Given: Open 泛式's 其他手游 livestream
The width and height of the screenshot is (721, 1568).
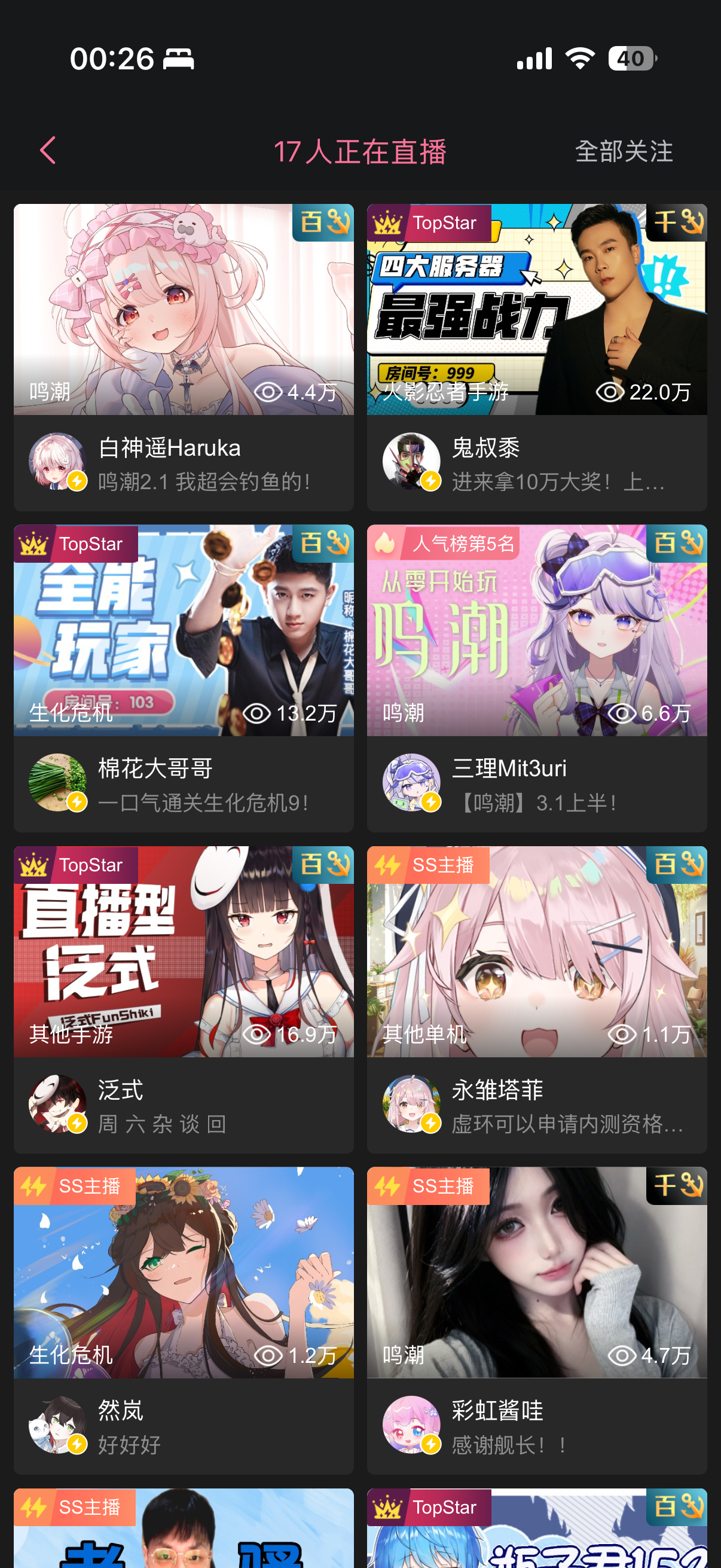Looking at the screenshot, I should click(183, 951).
